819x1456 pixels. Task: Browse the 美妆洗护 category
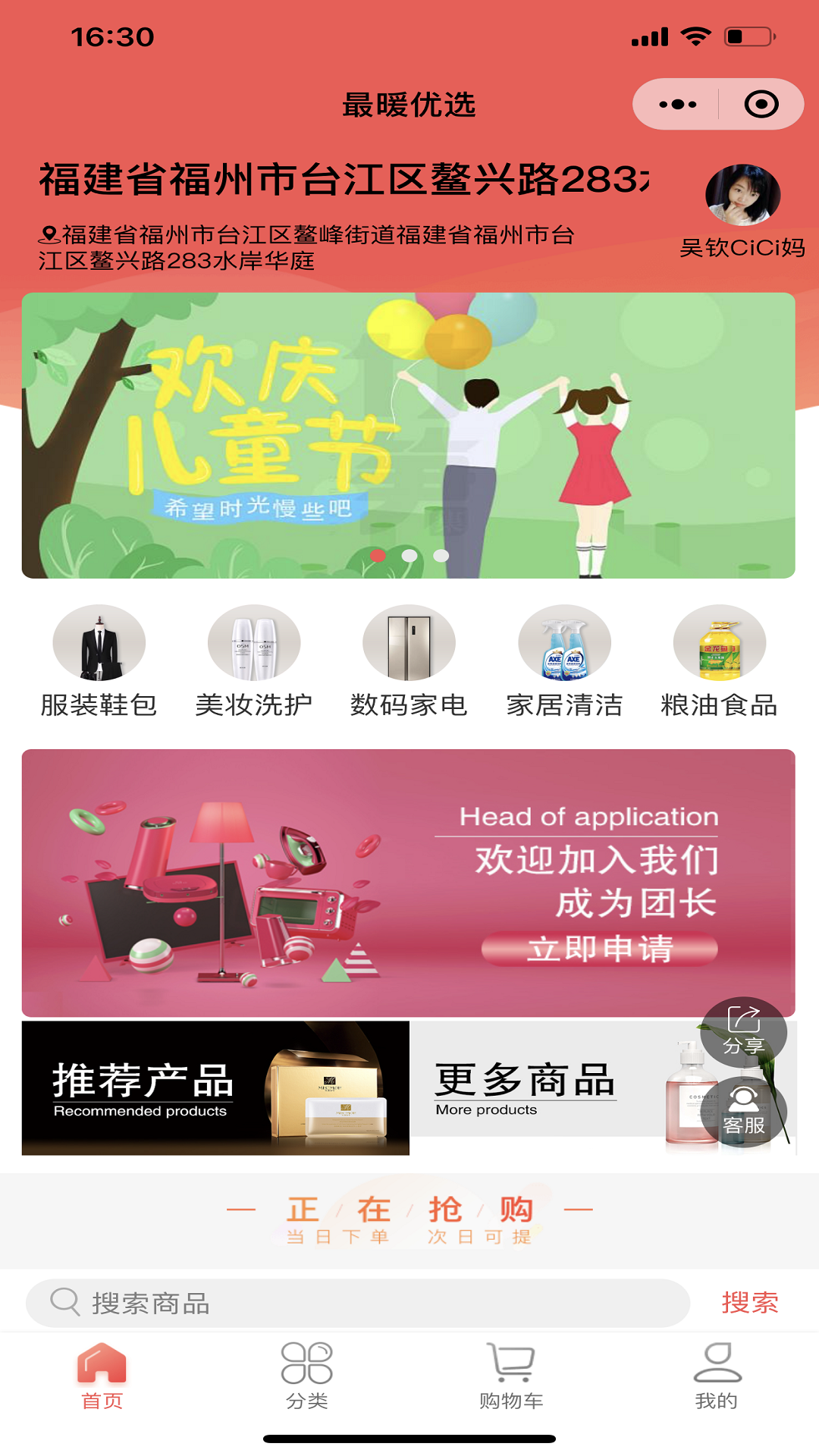[254, 661]
